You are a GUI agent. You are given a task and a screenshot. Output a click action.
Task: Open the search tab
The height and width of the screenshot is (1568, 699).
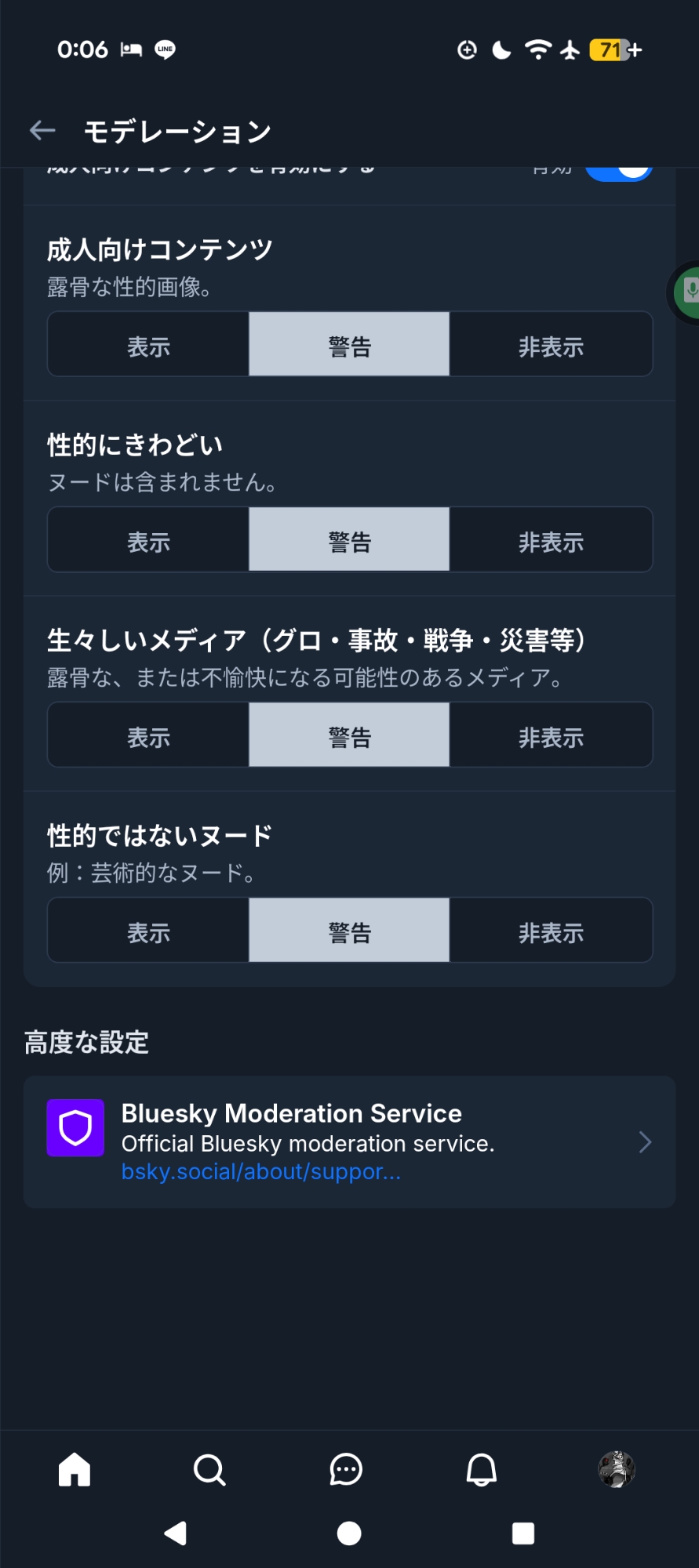click(209, 1469)
